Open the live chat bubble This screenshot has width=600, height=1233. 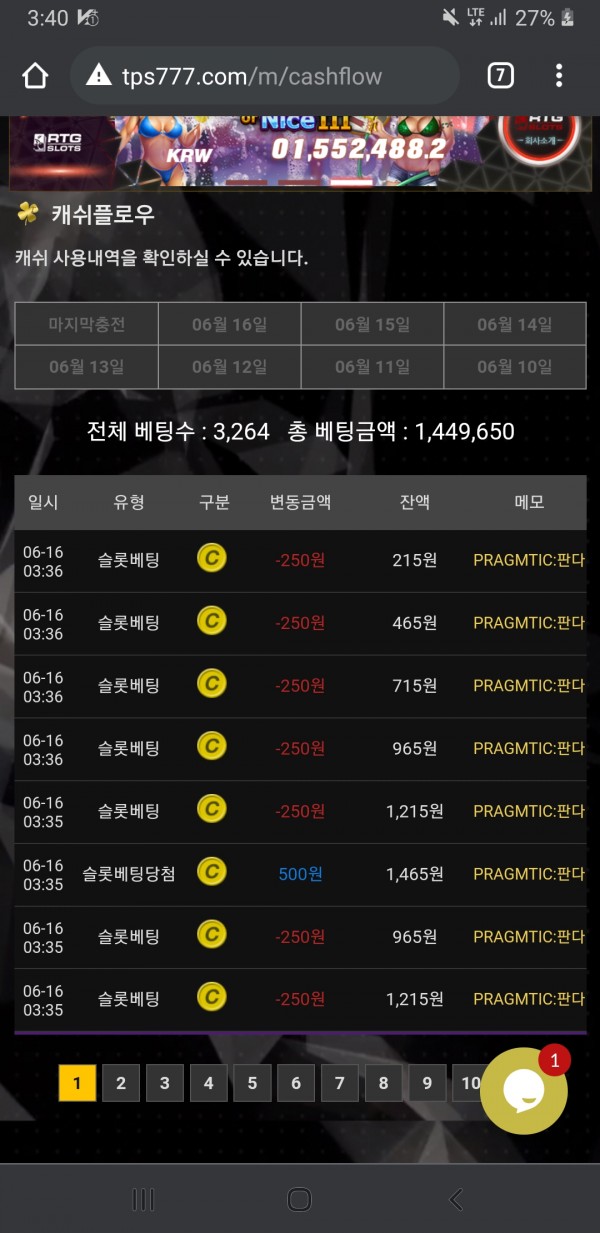[x=524, y=1091]
